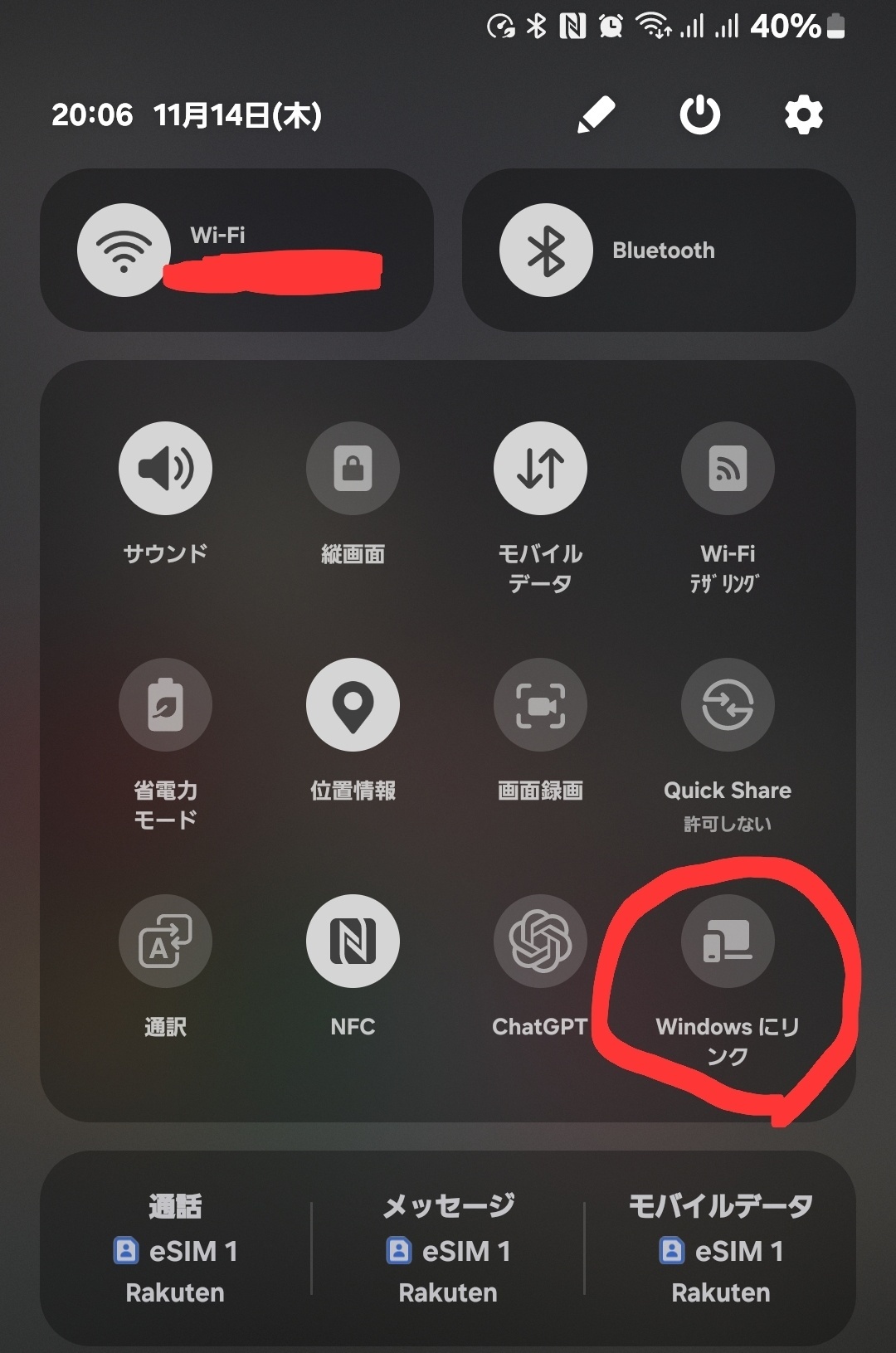Turn on Quick Share
The image size is (896, 1353).
[x=728, y=705]
